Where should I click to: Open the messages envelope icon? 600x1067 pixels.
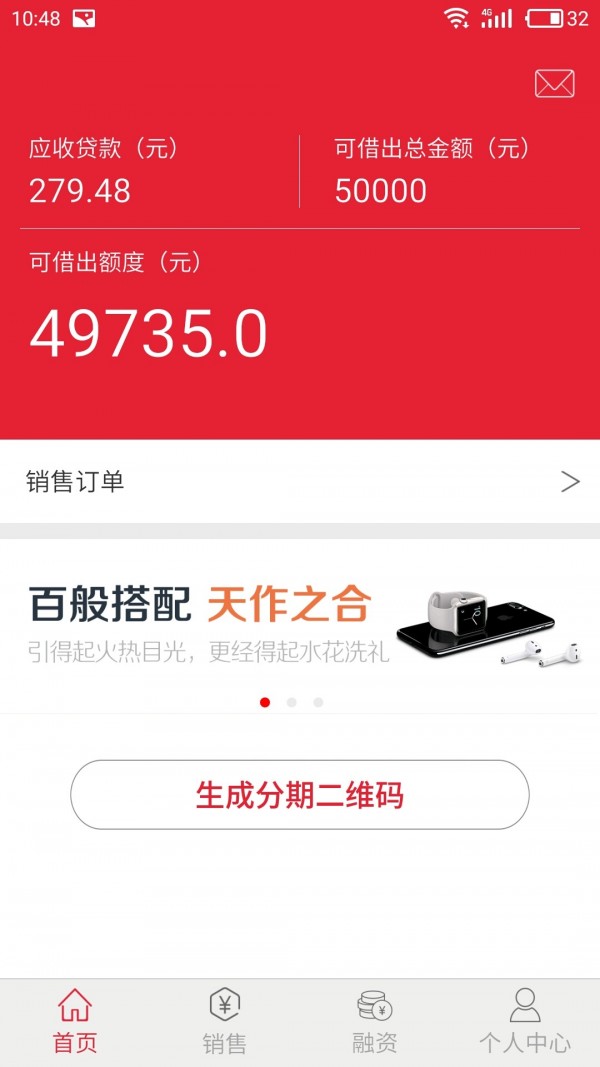coord(554,83)
